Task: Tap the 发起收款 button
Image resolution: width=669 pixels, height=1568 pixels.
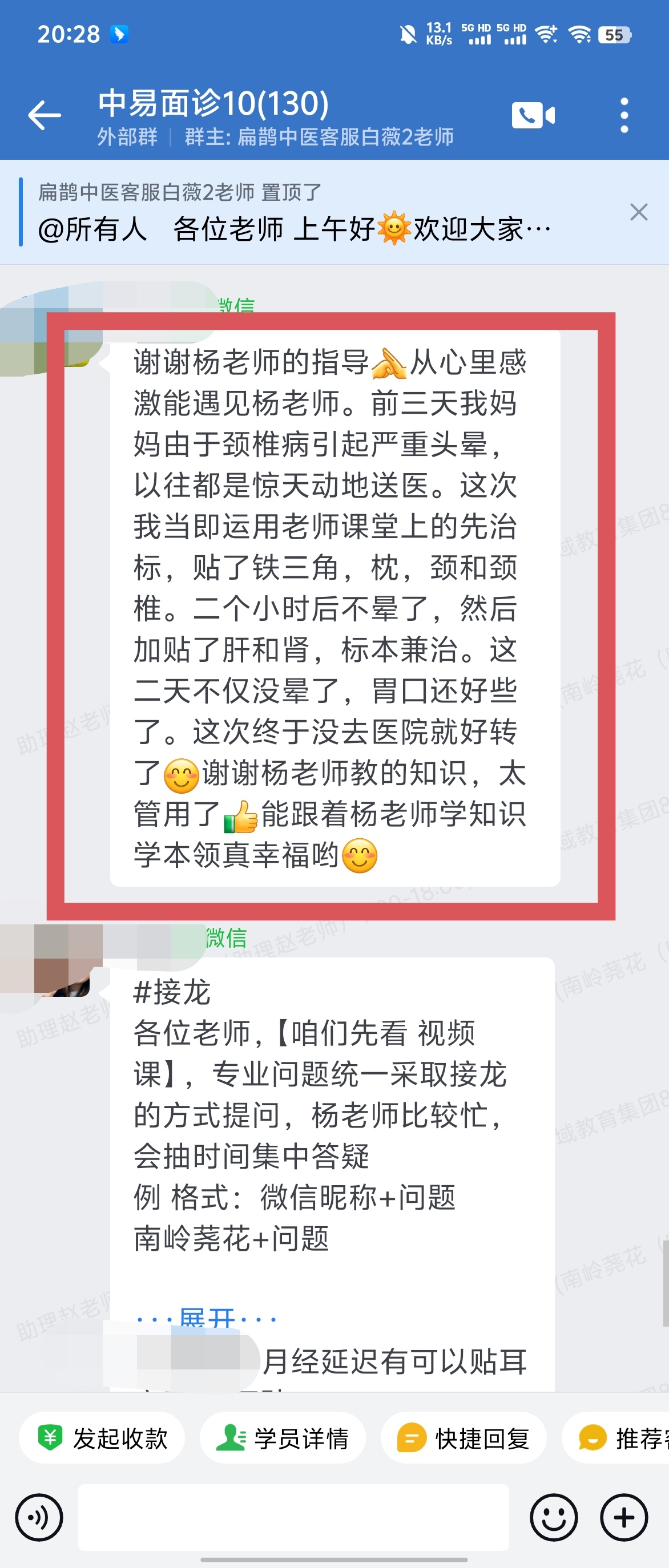Action: click(102, 1438)
